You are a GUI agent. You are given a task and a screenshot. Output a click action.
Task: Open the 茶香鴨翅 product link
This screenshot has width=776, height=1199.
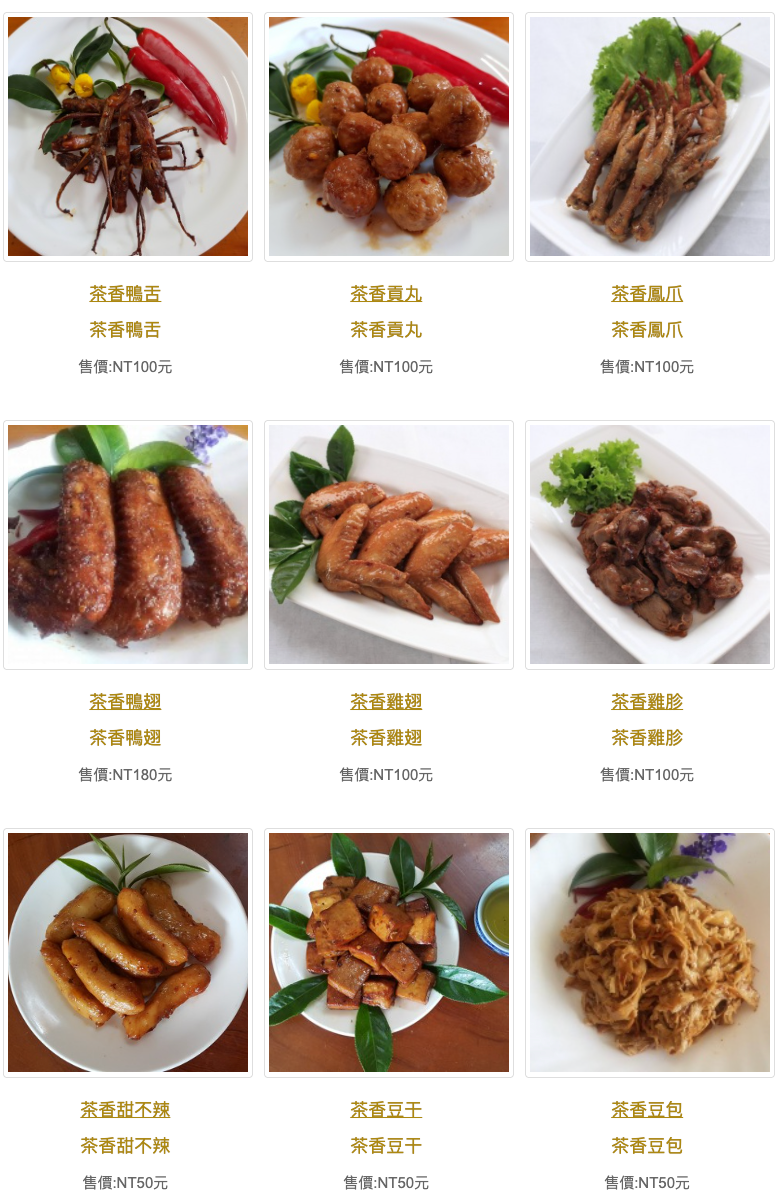[126, 702]
